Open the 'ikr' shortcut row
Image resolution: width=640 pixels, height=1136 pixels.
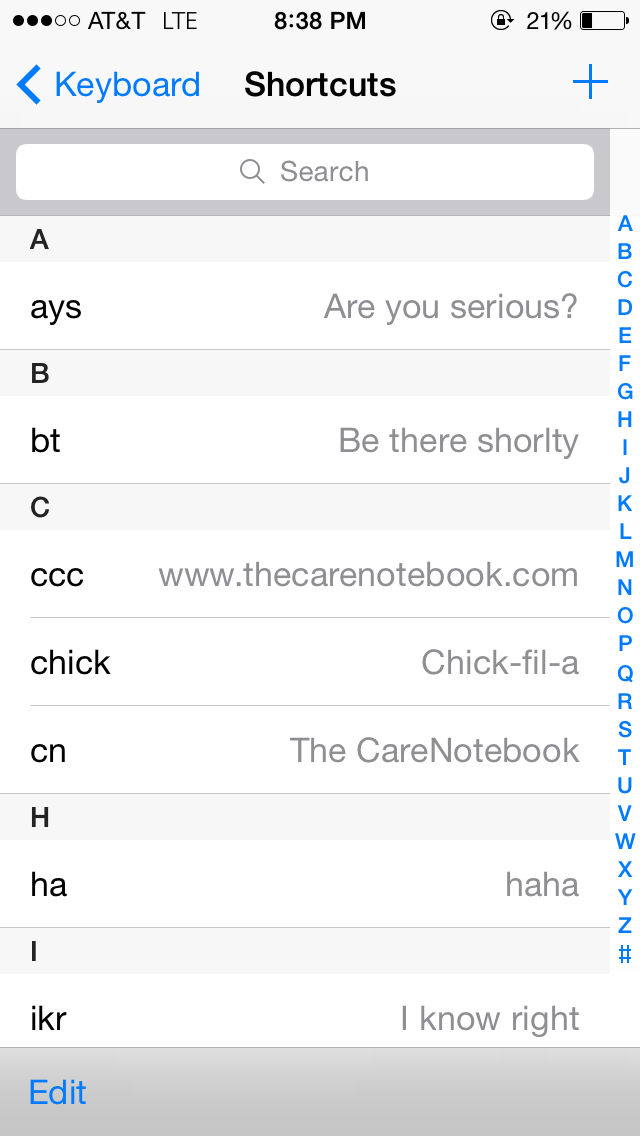pyautogui.click(x=304, y=1018)
